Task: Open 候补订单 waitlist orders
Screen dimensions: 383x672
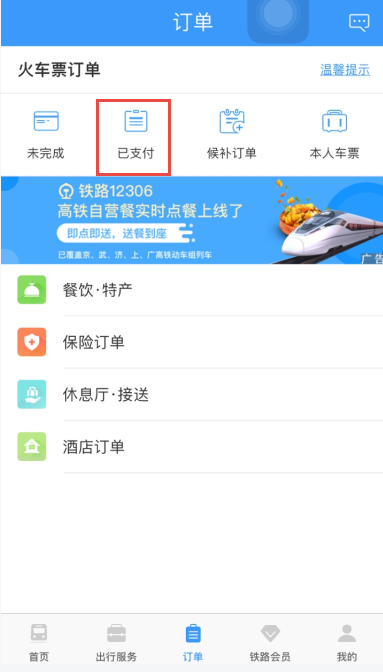Action: (232, 135)
